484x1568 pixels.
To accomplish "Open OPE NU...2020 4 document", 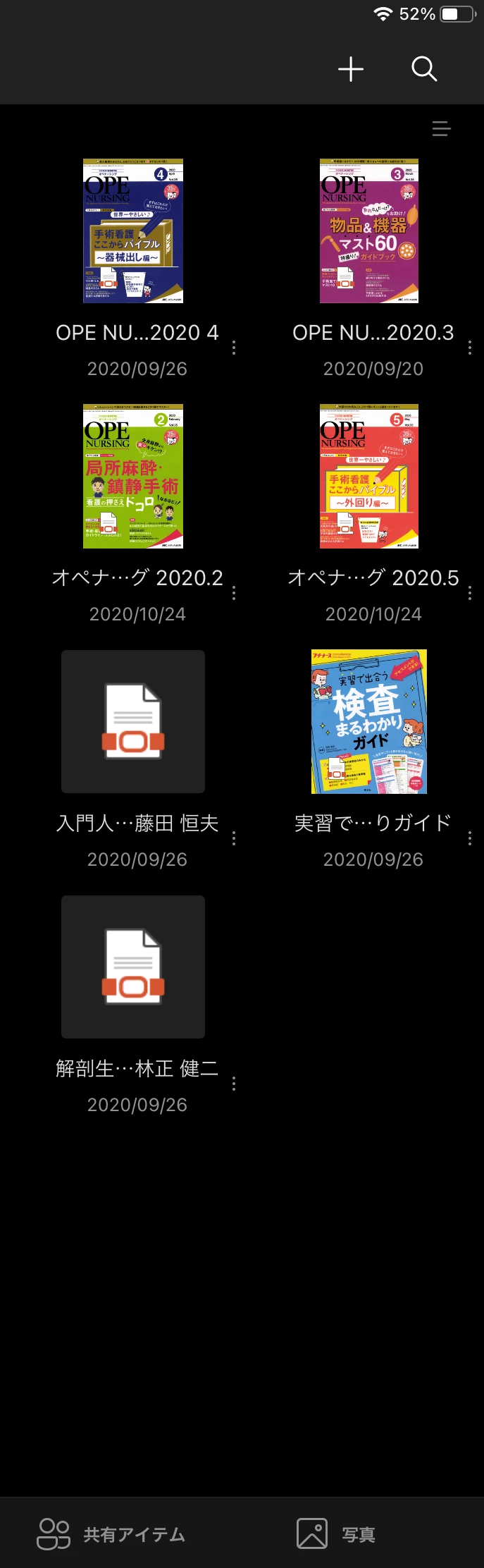I will (x=133, y=231).
